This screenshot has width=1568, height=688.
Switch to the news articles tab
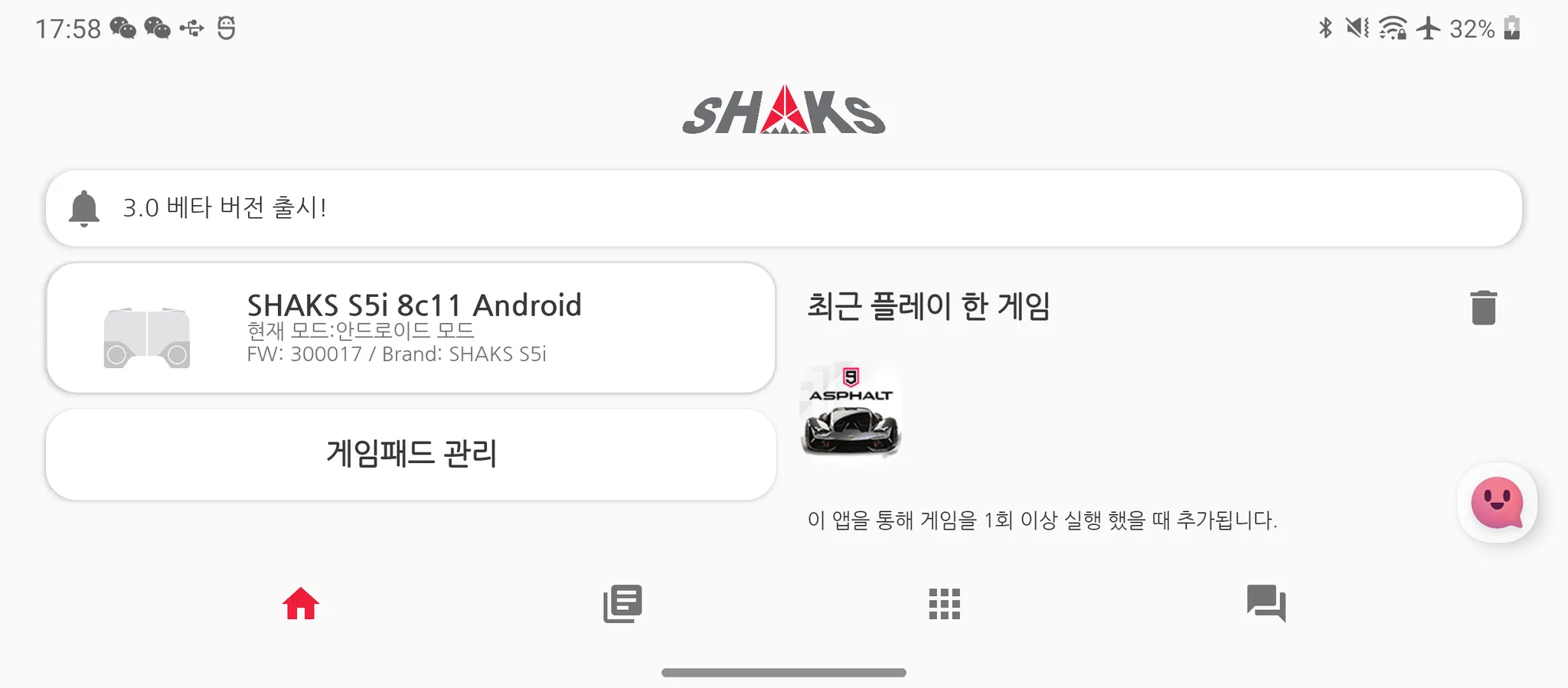point(622,604)
